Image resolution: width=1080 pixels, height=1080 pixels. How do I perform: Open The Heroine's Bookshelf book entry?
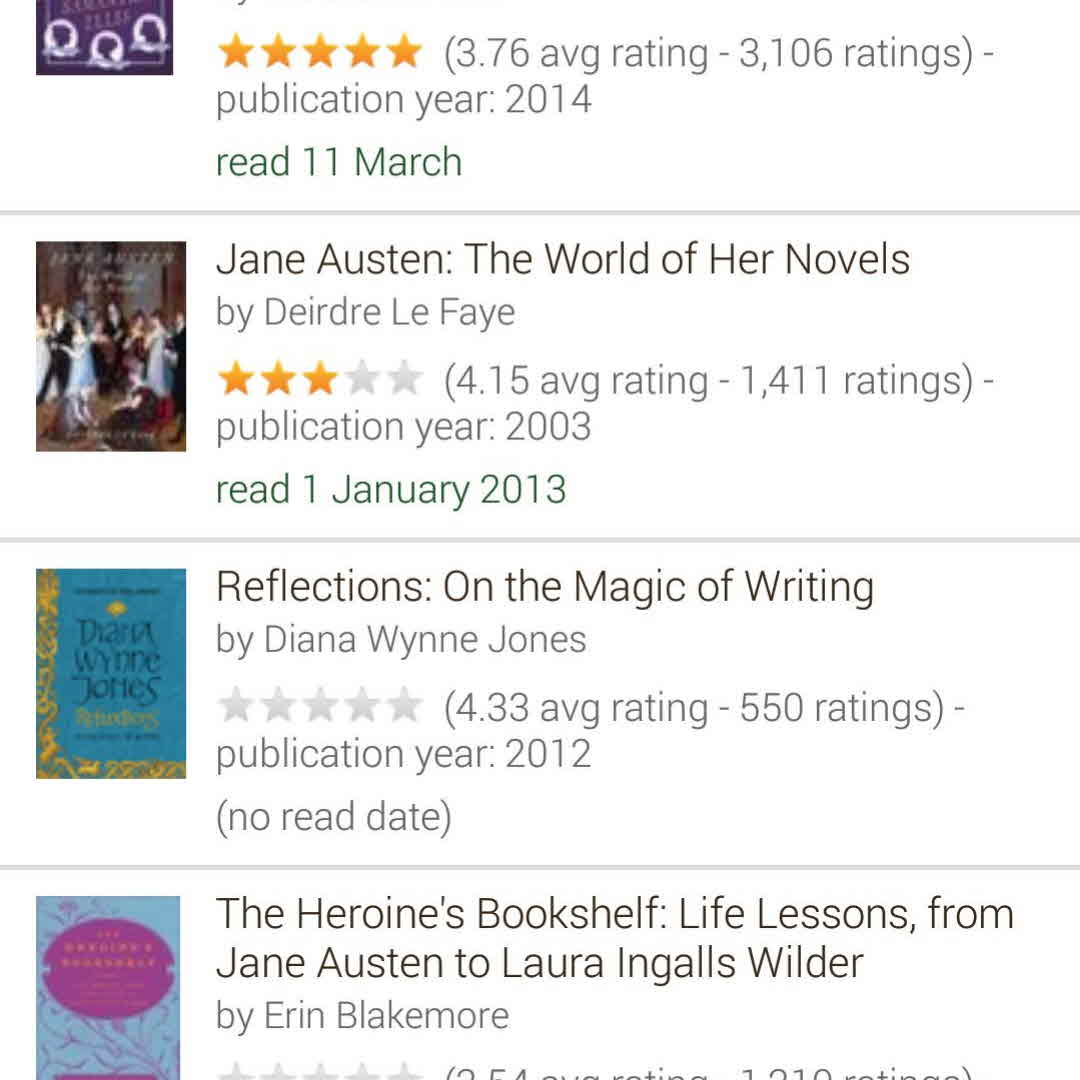tap(614, 938)
